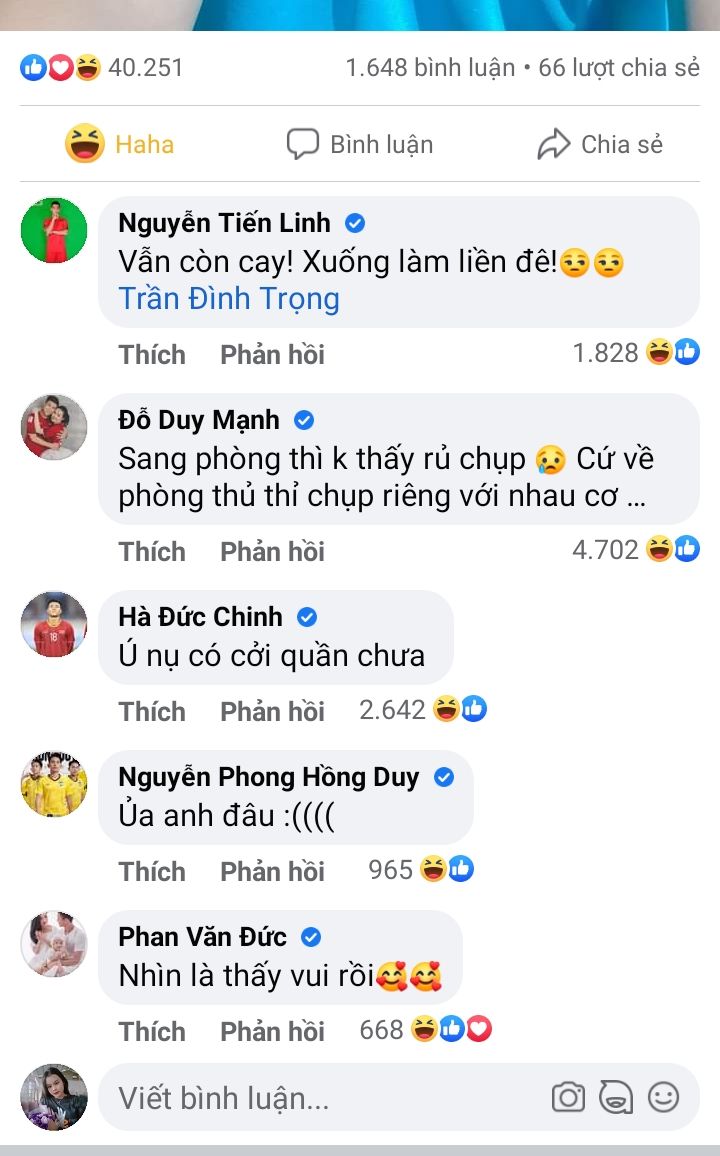View the 40.251 reactions list
The width and height of the screenshot is (720, 1156).
102,68
